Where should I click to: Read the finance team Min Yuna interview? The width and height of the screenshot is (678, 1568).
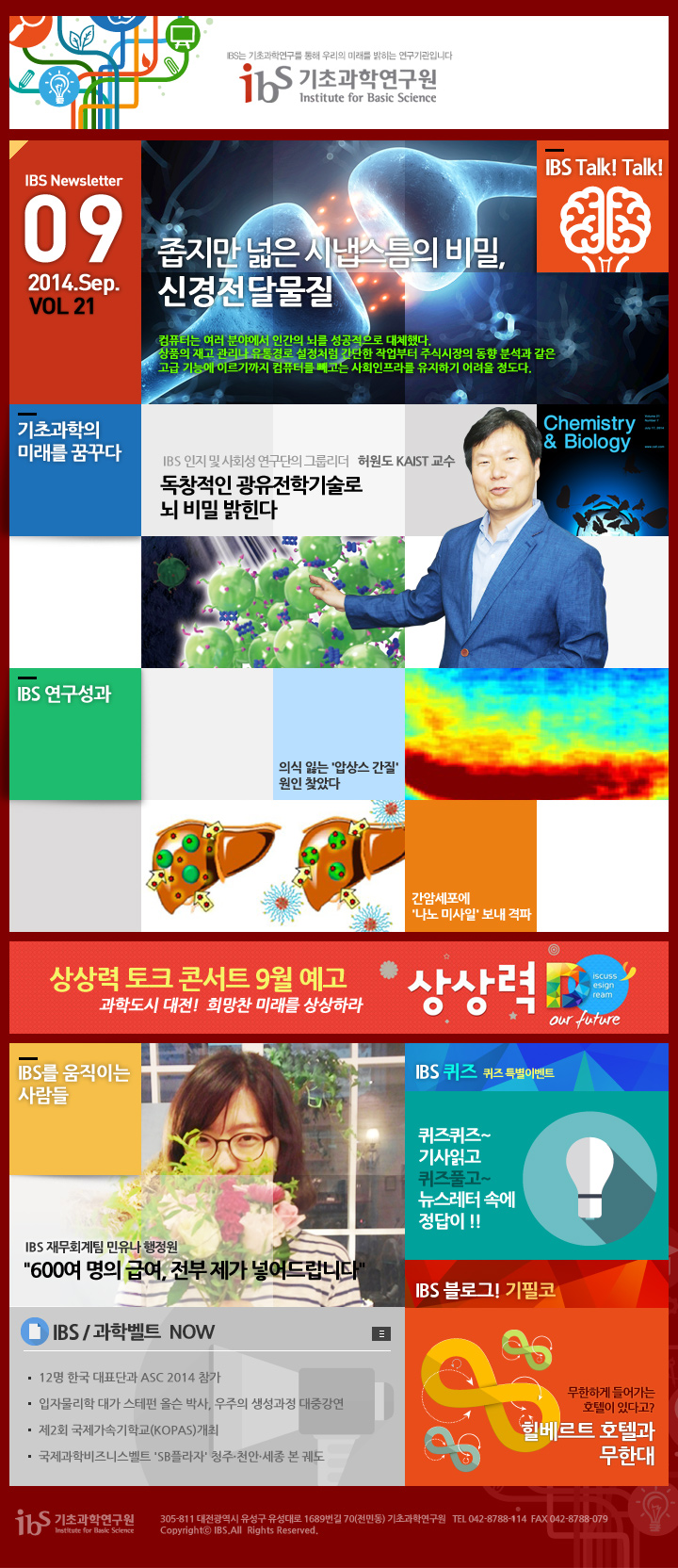[194, 1269]
